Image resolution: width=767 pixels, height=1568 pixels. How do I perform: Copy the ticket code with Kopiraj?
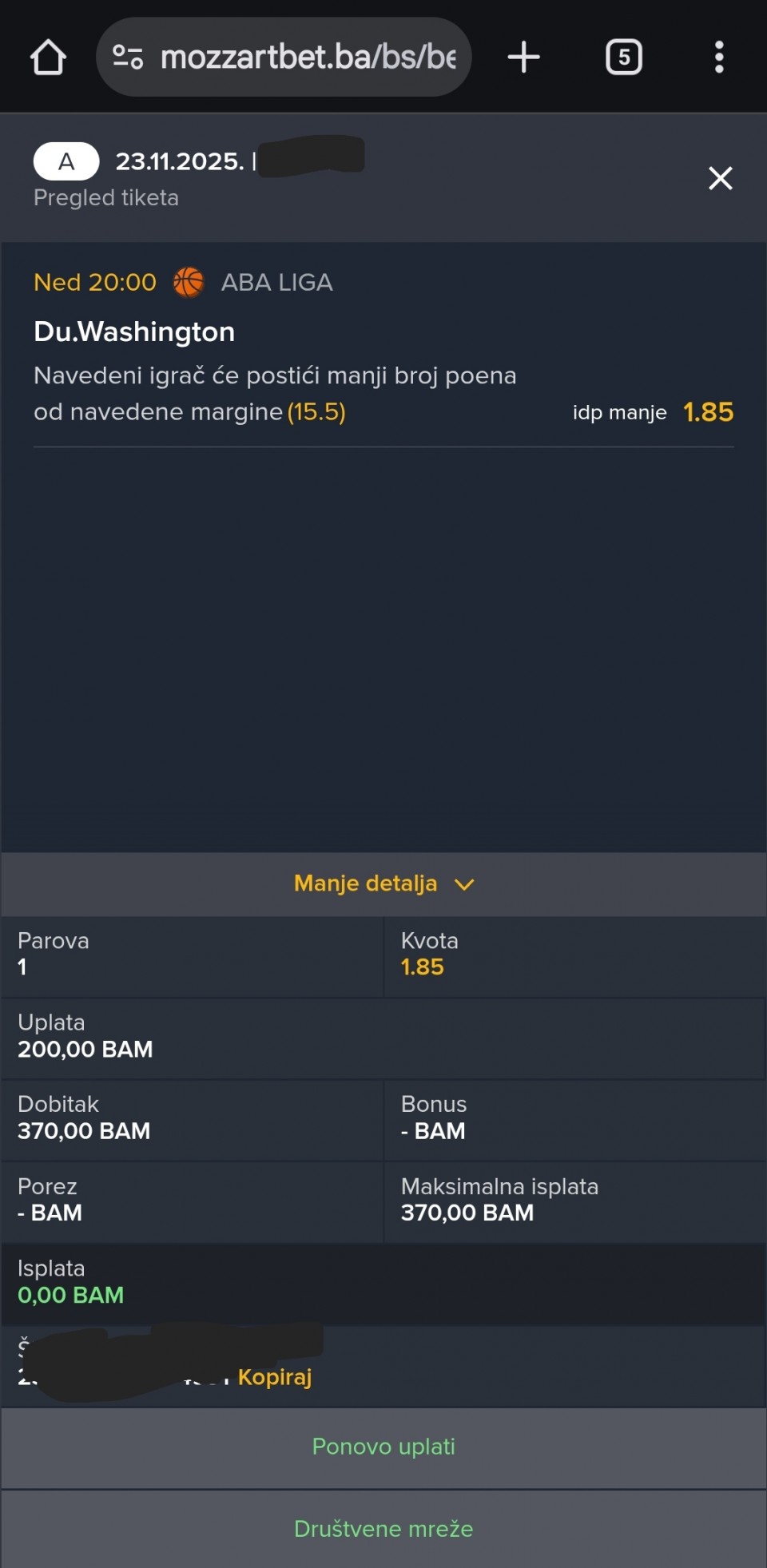[x=275, y=1377]
